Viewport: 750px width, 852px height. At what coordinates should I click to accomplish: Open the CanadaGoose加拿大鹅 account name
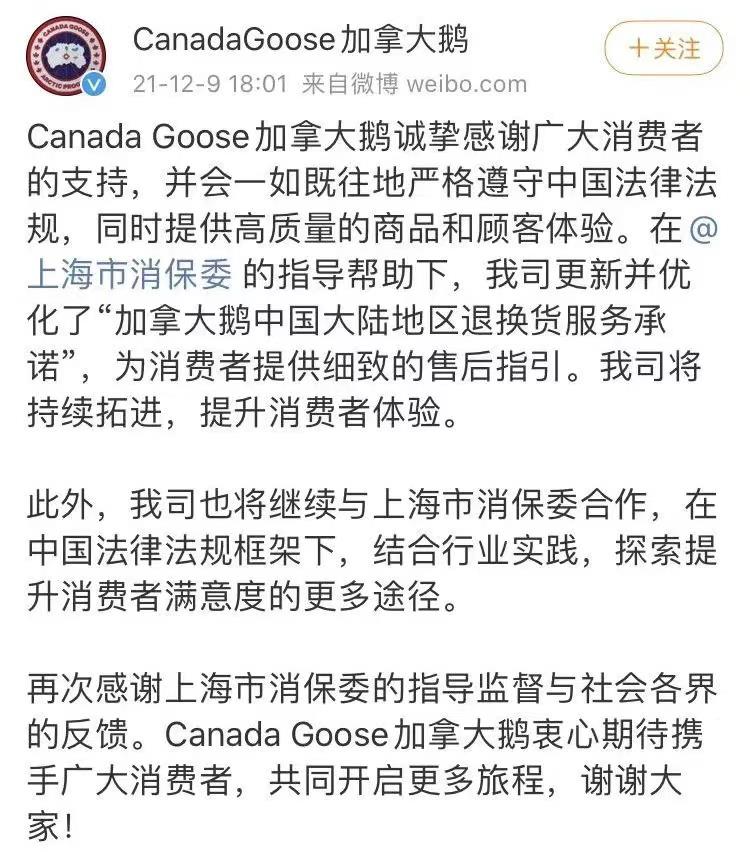[300, 39]
